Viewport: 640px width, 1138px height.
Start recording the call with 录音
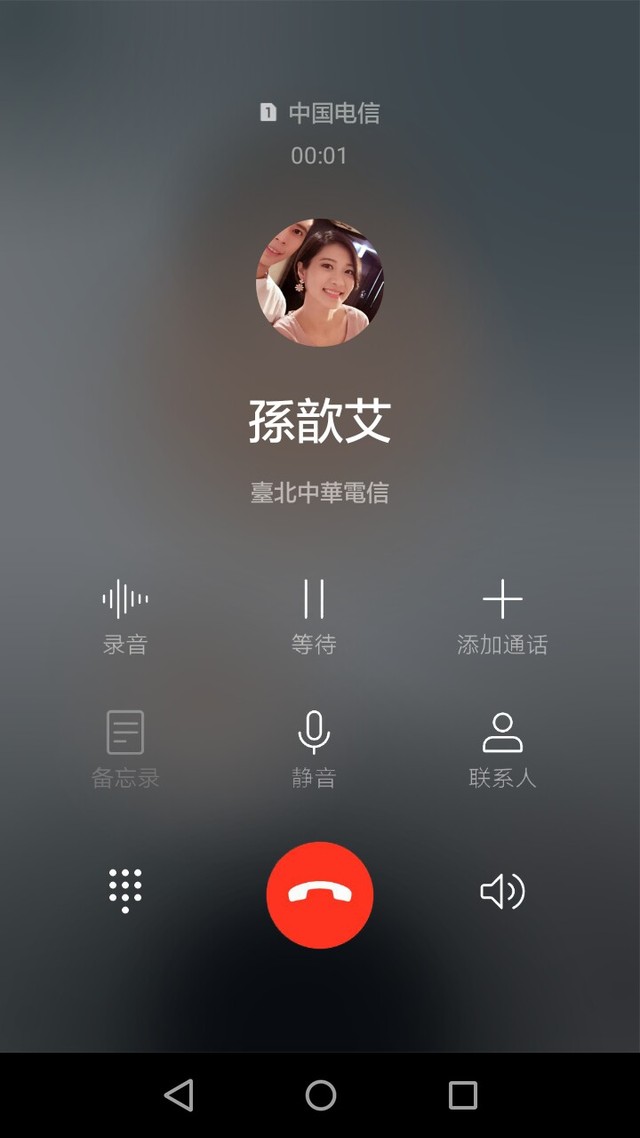(x=125, y=615)
